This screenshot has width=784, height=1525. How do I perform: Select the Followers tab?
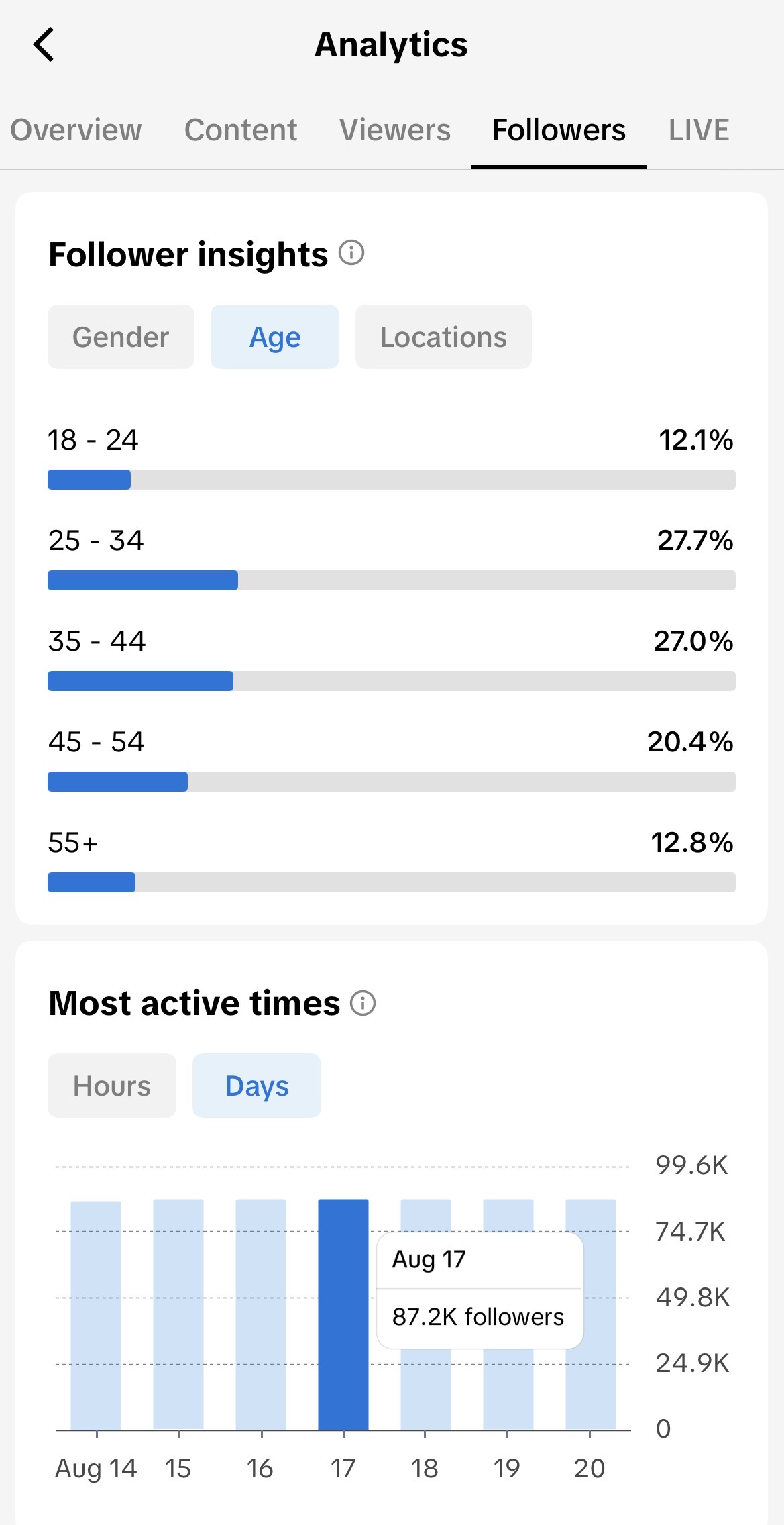[559, 130]
